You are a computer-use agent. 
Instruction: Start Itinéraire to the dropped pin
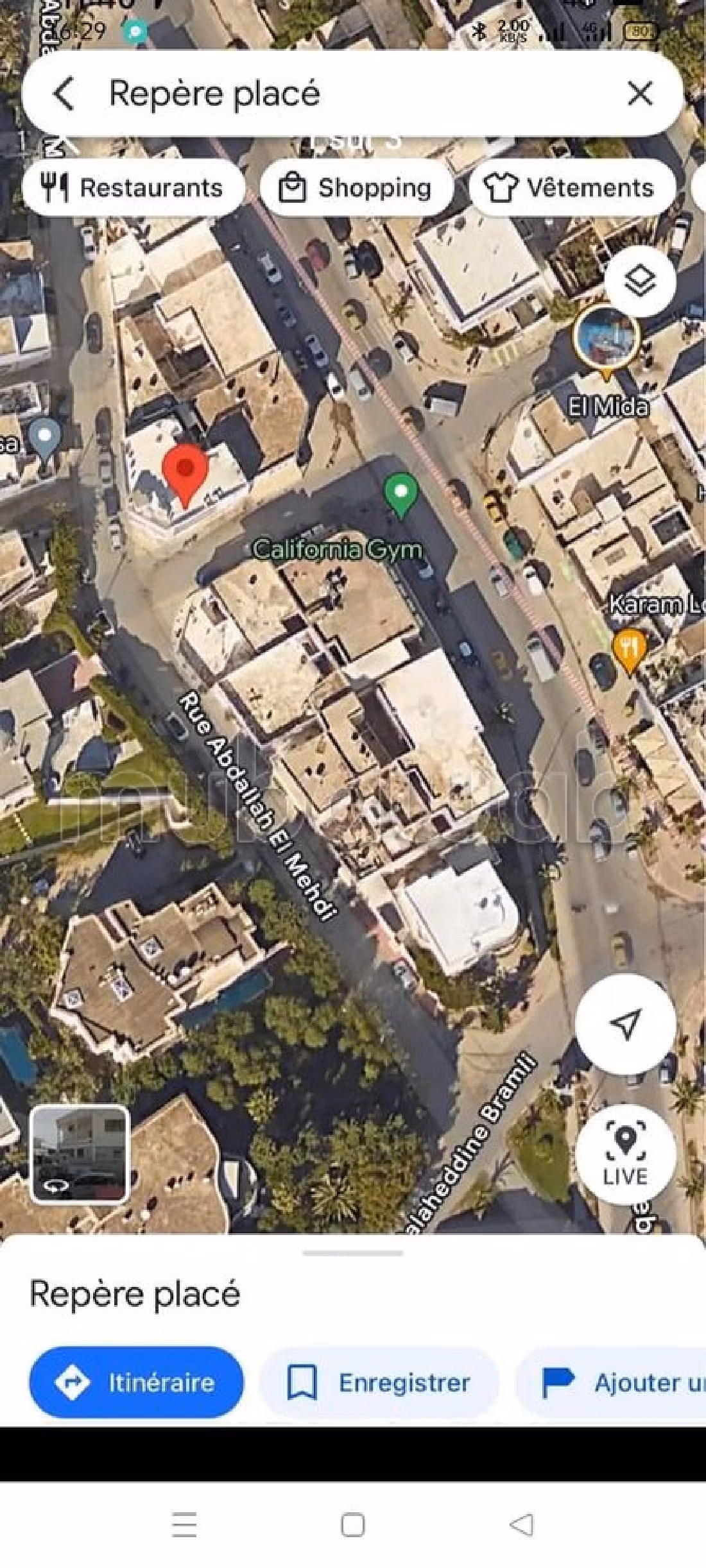tap(136, 1382)
